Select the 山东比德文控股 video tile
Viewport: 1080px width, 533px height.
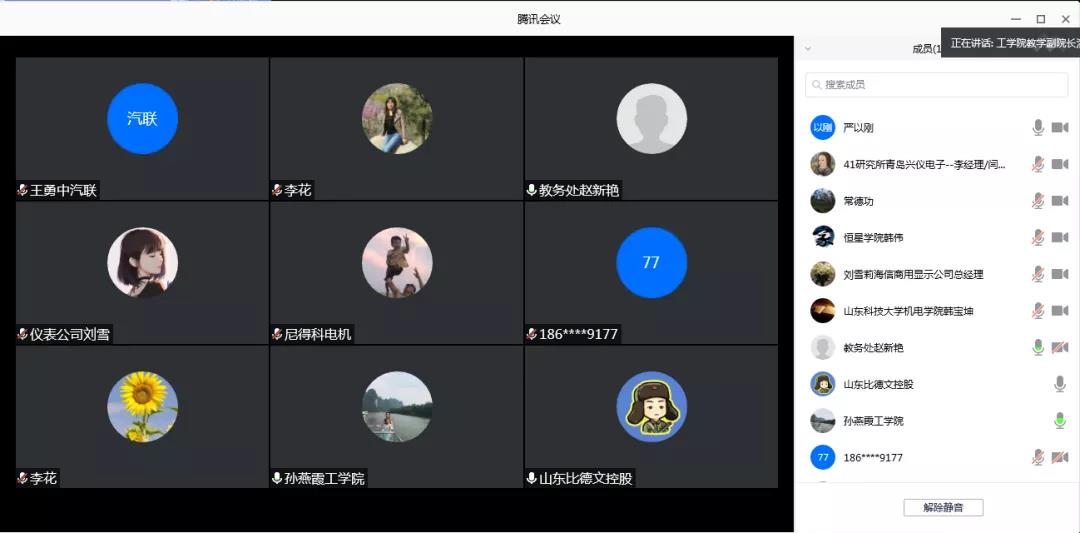(651, 416)
